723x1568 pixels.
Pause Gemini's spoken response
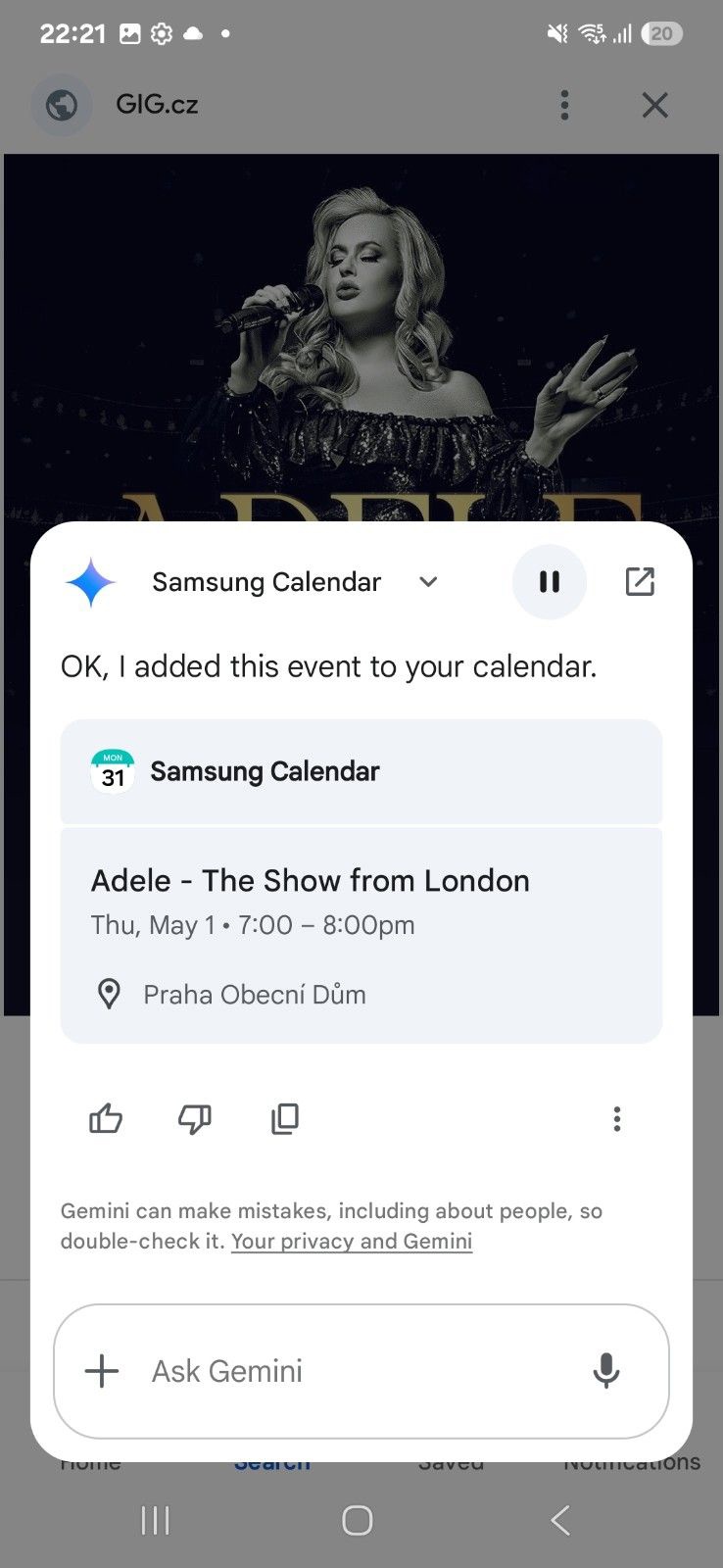(x=549, y=582)
